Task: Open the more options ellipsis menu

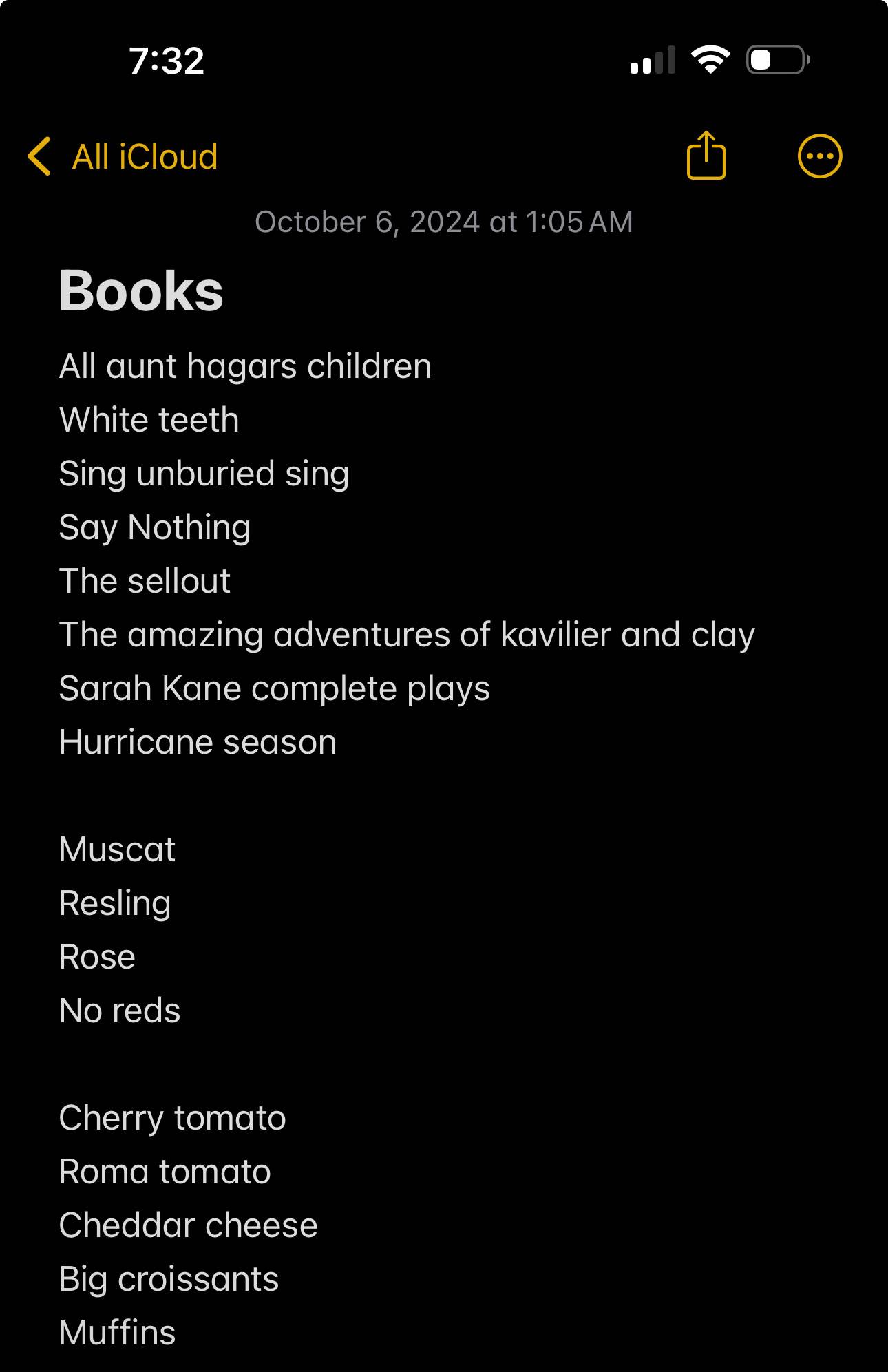Action: pos(820,156)
